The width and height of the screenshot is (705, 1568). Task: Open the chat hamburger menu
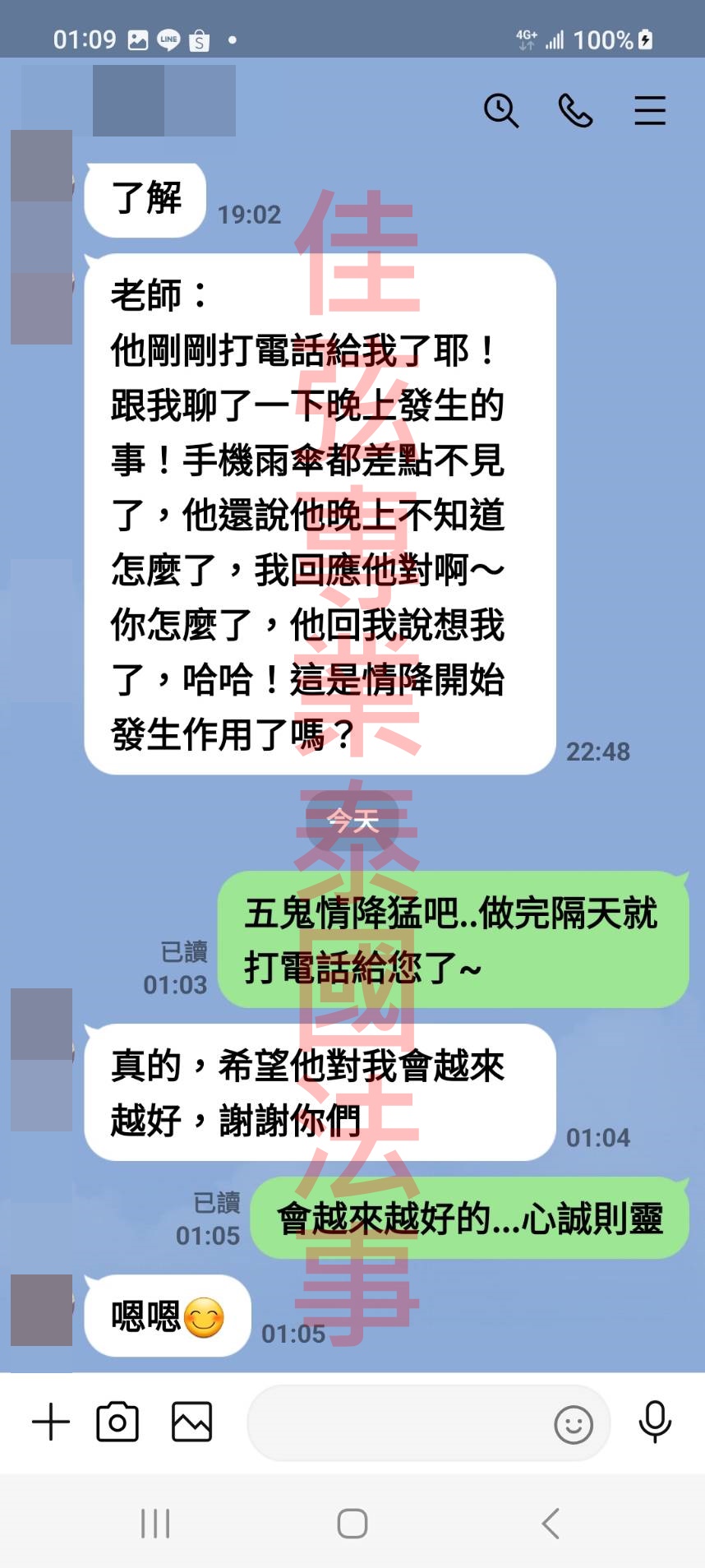click(649, 110)
